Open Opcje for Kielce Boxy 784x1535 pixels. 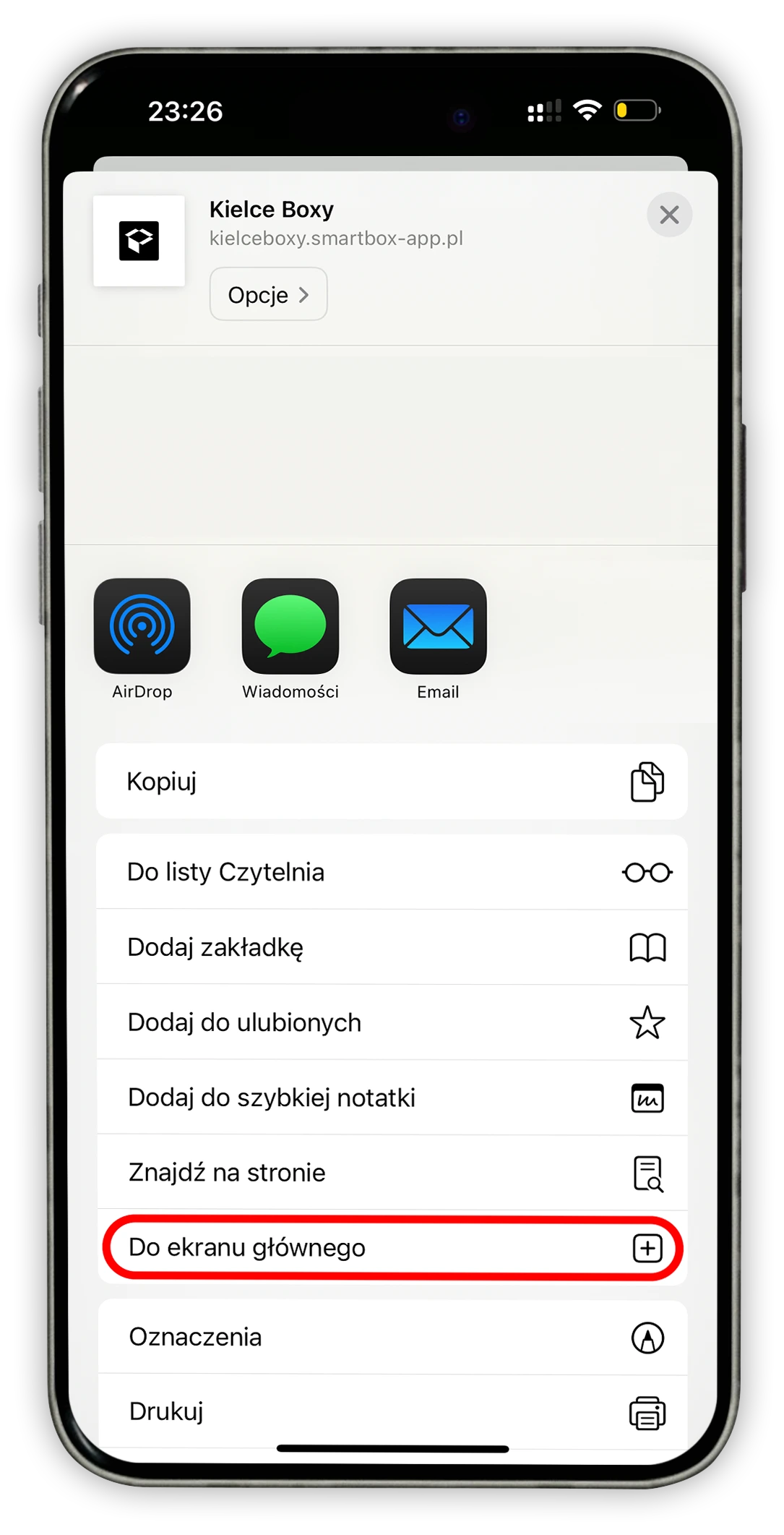(x=268, y=294)
